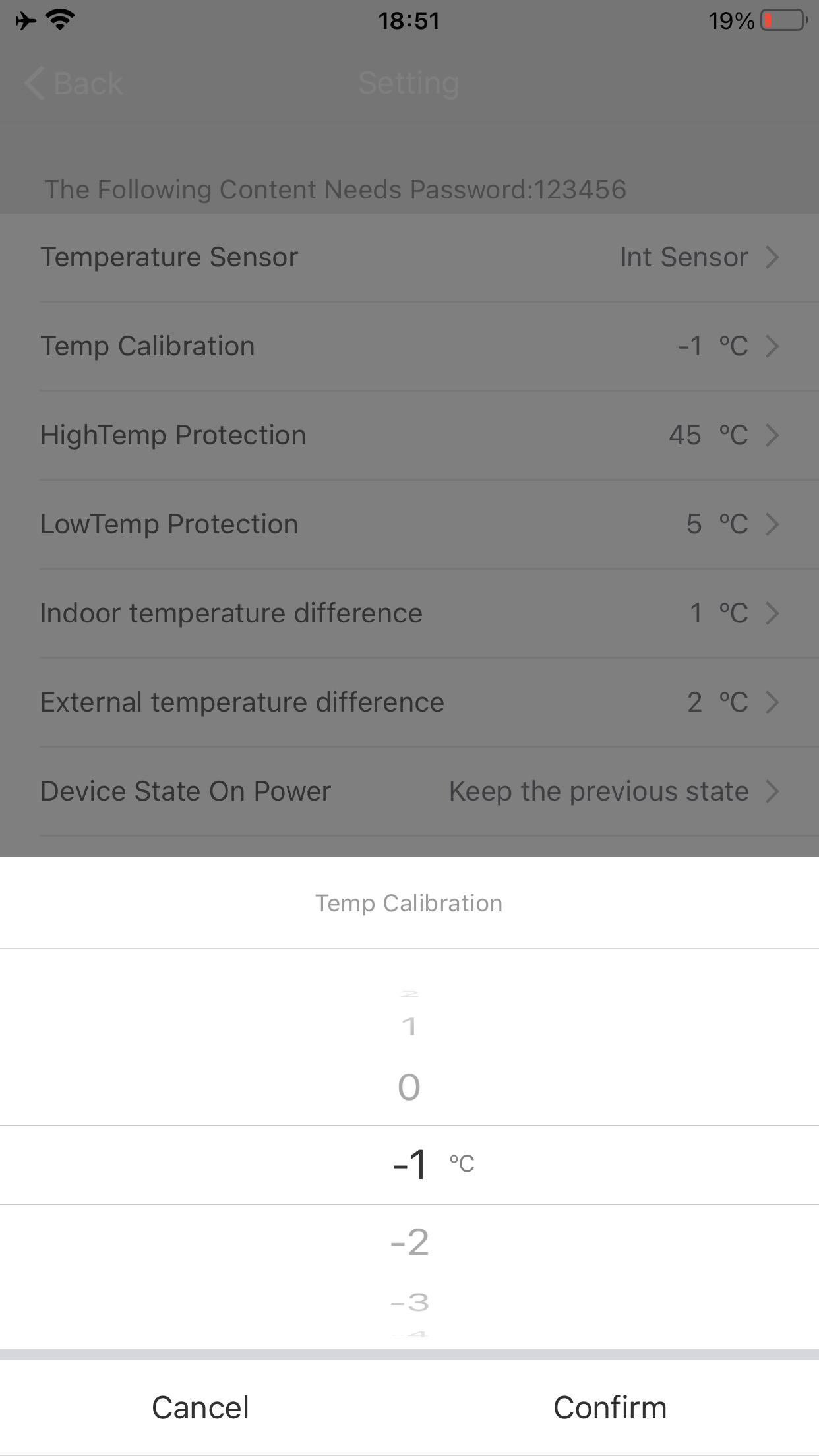Select 0 in the calibration picker
819x1456 pixels.
point(409,1087)
